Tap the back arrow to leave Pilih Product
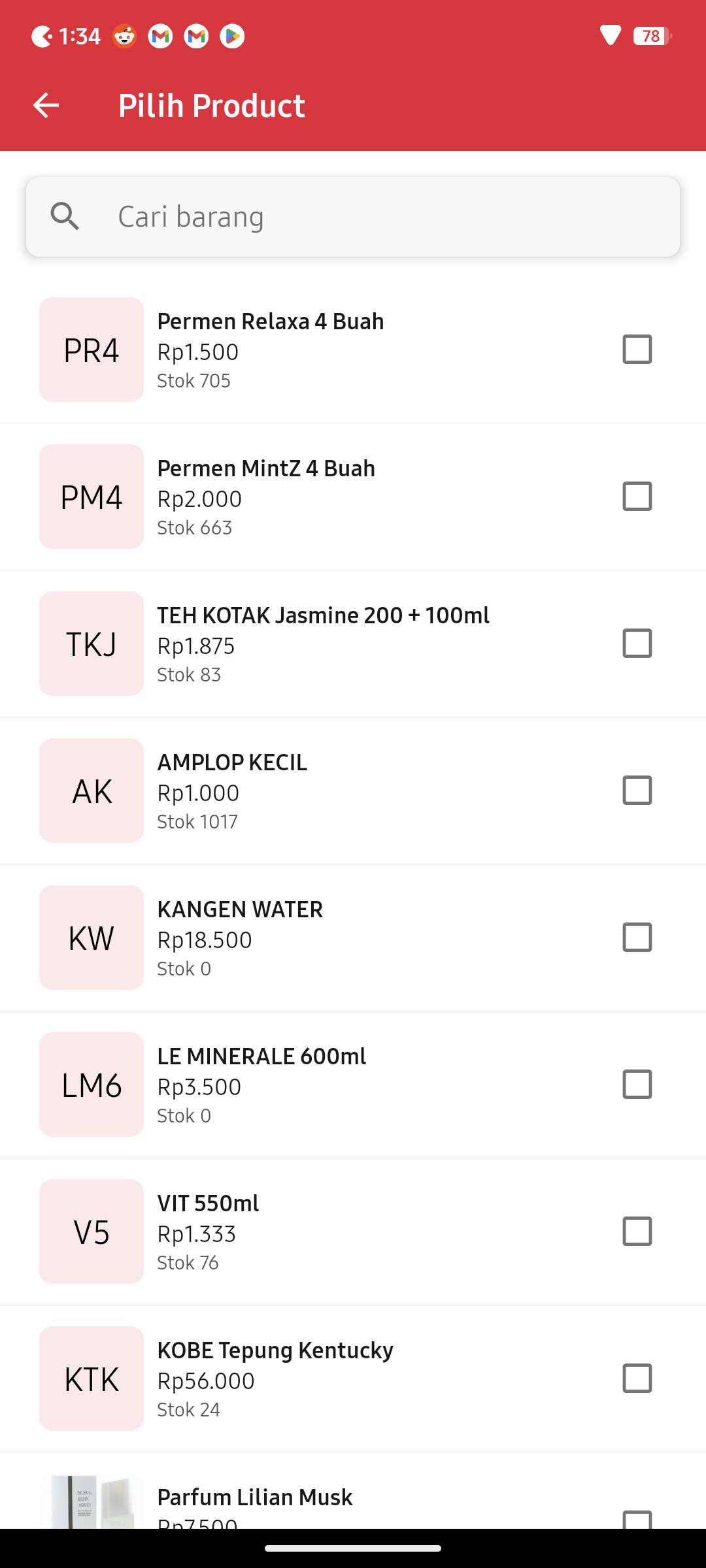Image resolution: width=706 pixels, height=1568 pixels. [x=44, y=105]
